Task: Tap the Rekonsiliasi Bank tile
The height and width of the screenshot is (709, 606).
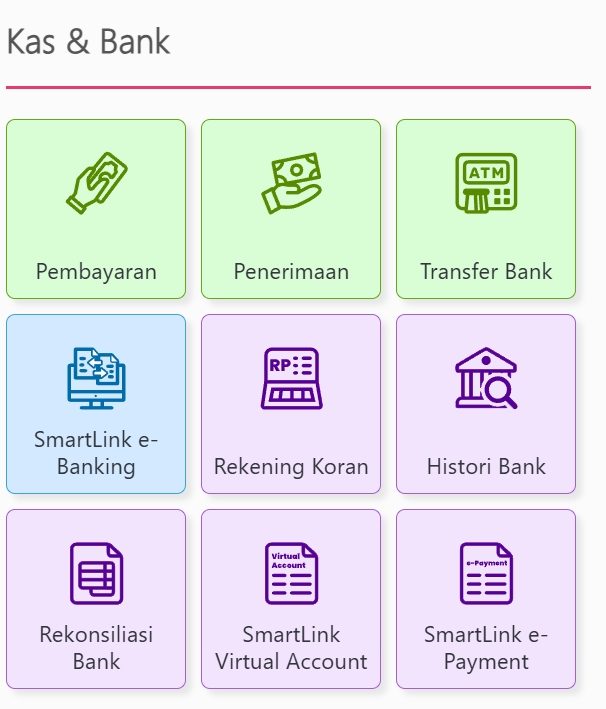Action: click(x=96, y=599)
